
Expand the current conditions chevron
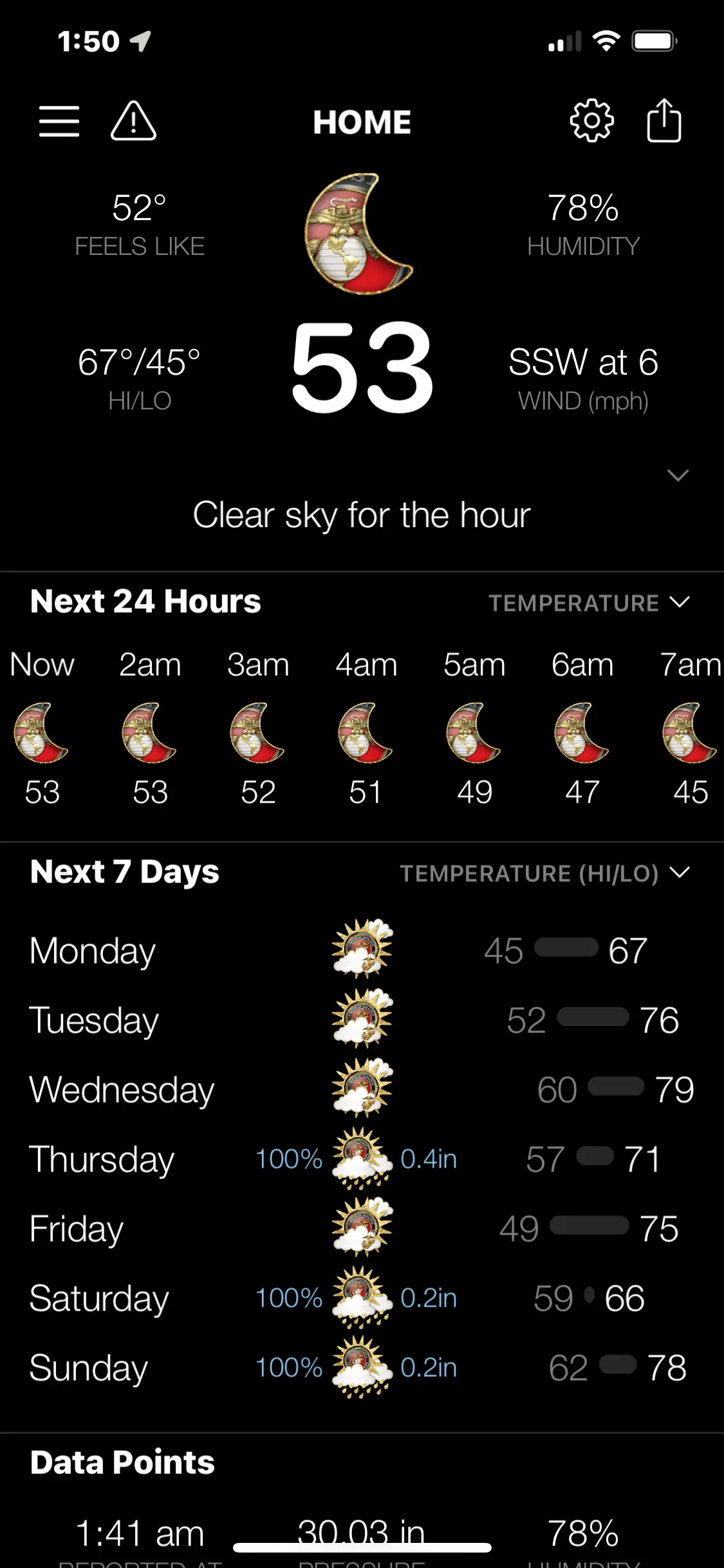(678, 476)
